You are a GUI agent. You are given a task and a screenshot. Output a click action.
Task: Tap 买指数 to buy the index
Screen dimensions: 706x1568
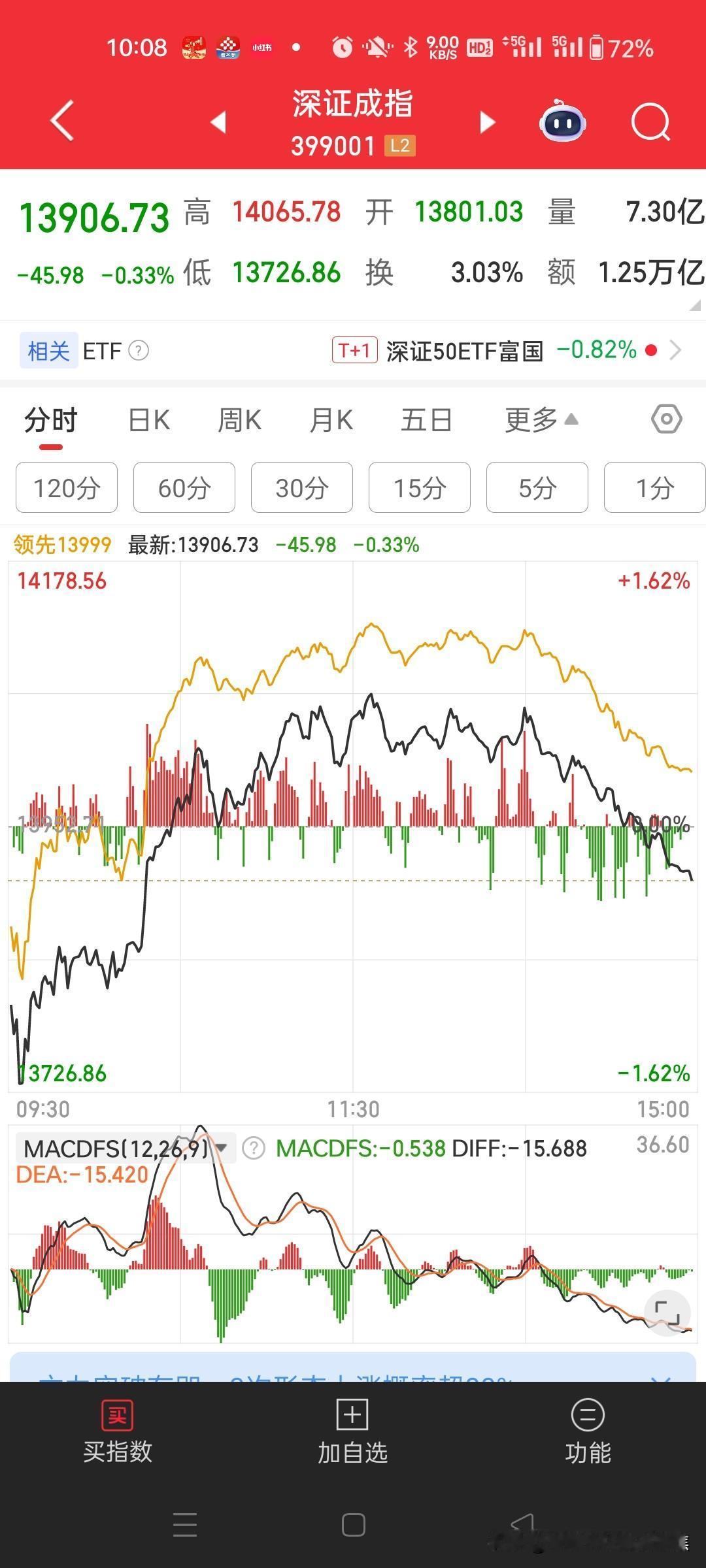click(x=118, y=1431)
